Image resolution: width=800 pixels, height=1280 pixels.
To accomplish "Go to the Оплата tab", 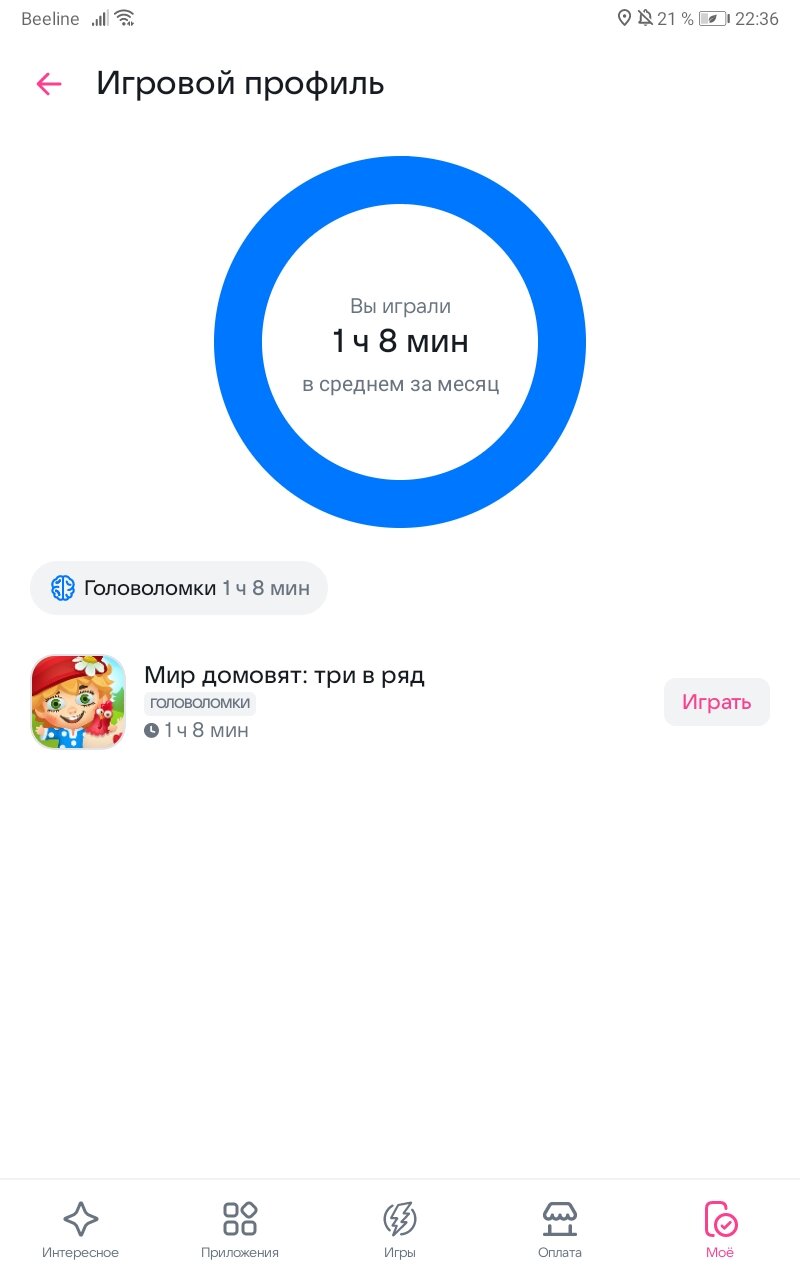I will point(560,1230).
